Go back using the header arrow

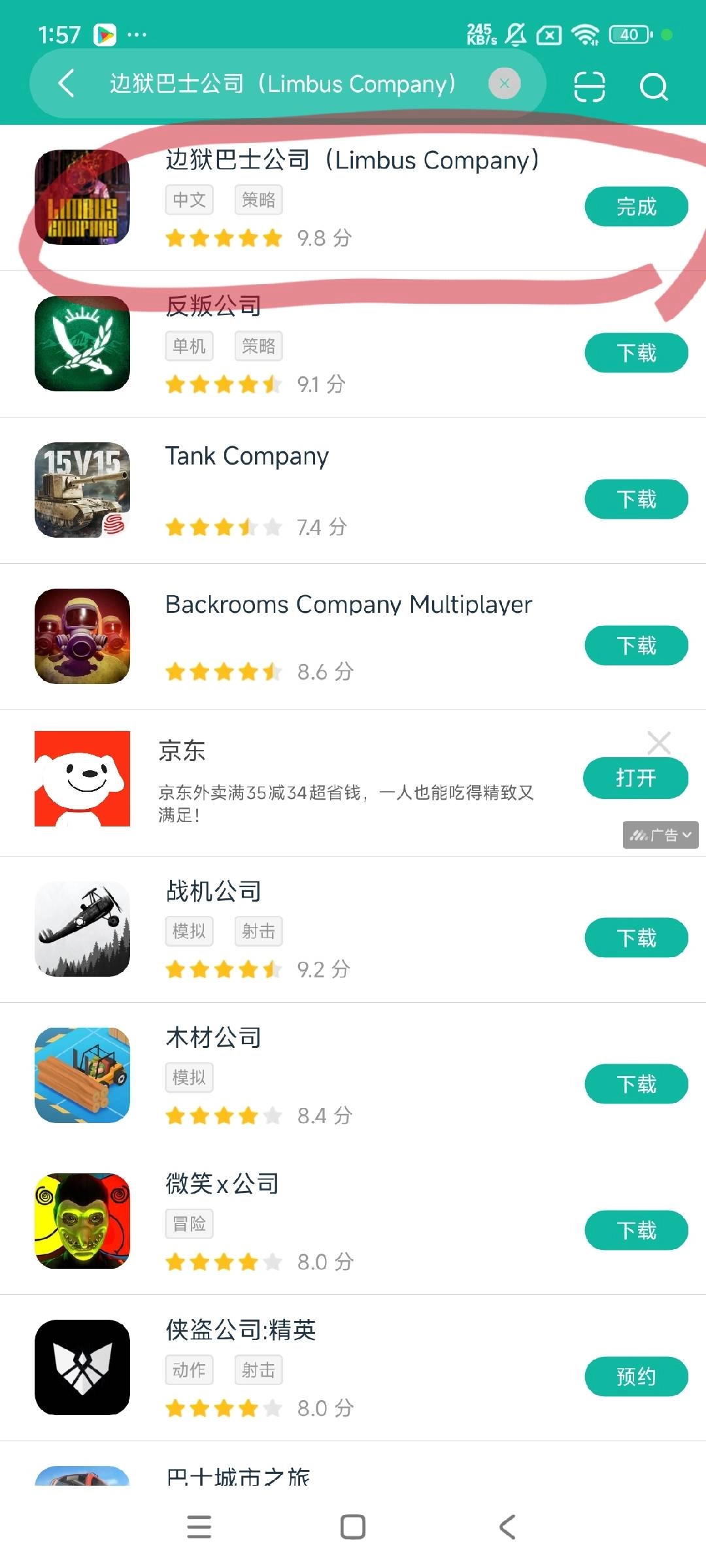66,84
